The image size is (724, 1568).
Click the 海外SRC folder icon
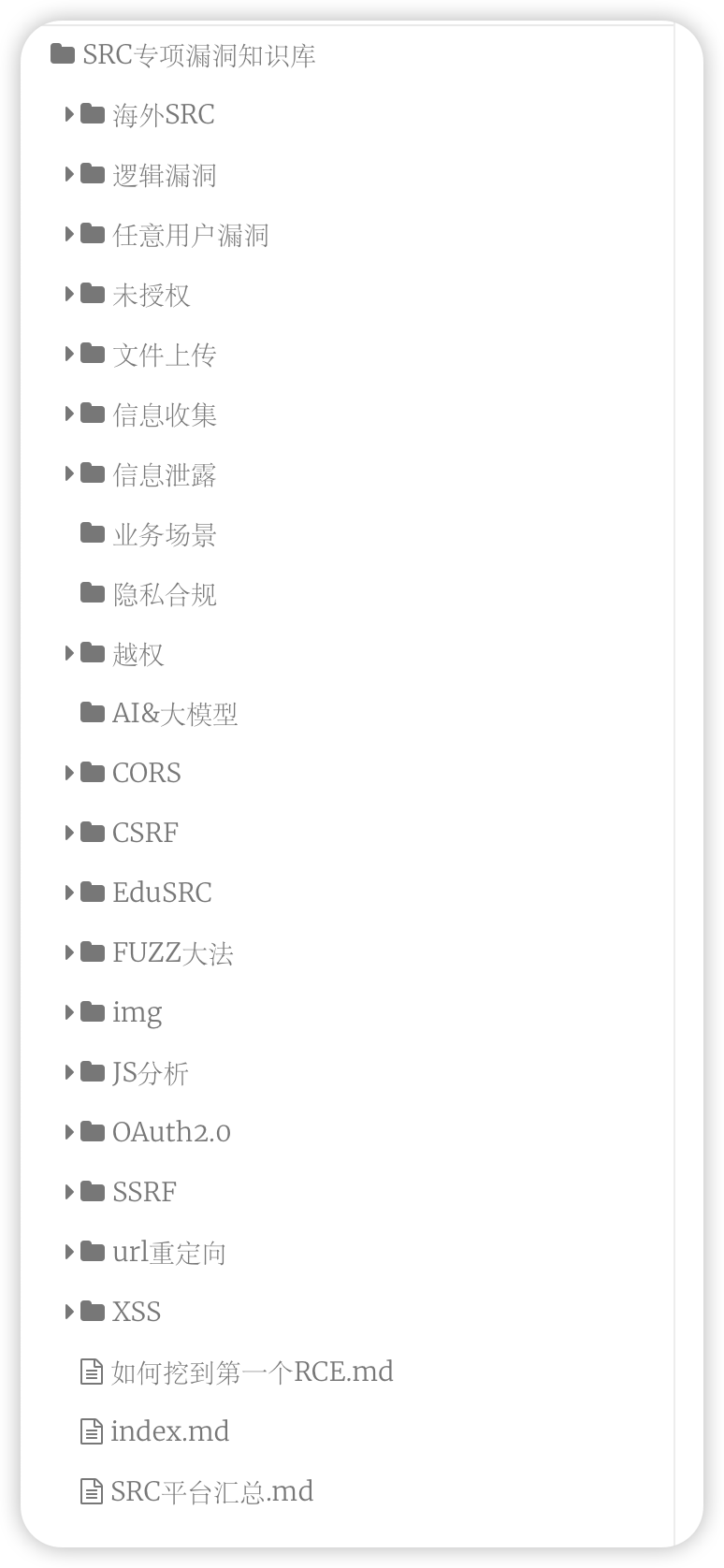[x=91, y=114]
